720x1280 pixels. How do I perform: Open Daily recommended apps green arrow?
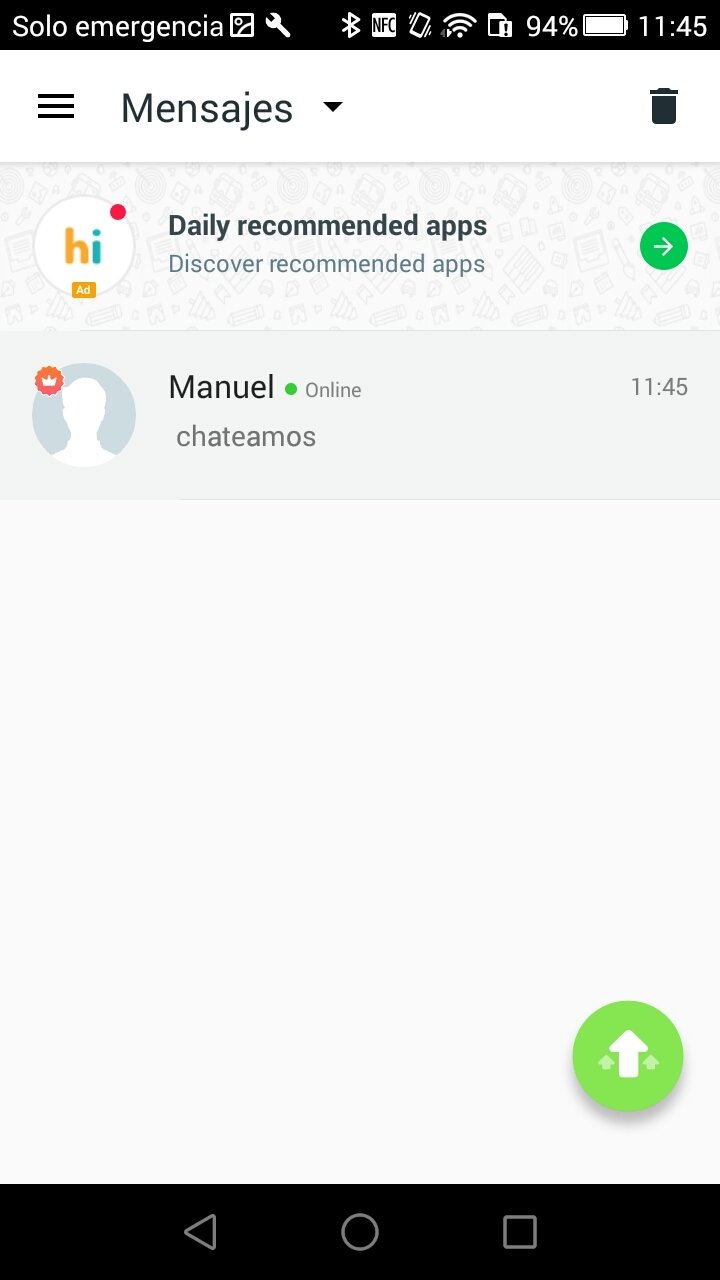tap(664, 246)
